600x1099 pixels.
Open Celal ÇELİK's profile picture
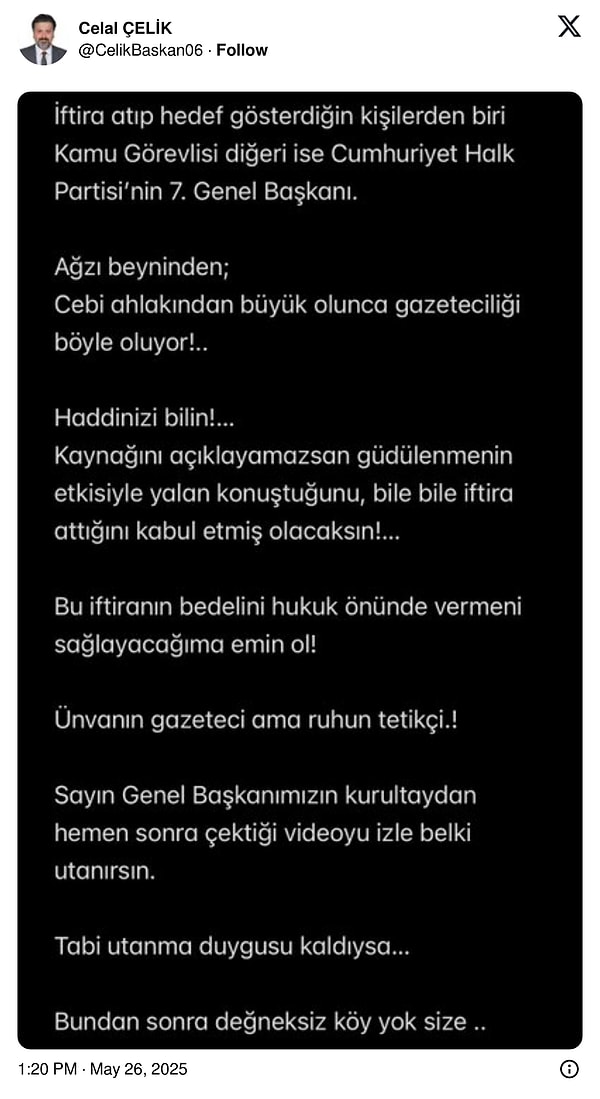pos(43,39)
